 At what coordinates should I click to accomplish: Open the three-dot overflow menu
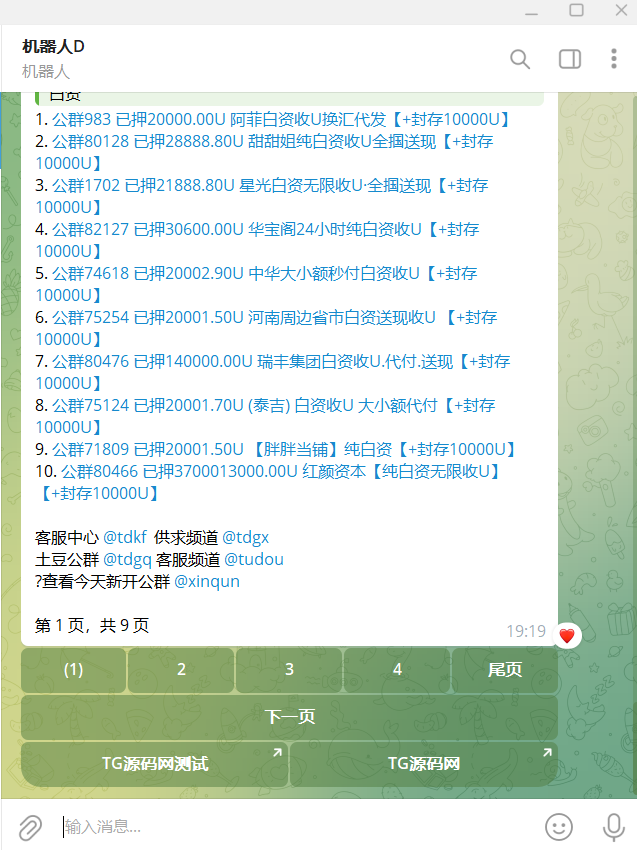[x=614, y=59]
